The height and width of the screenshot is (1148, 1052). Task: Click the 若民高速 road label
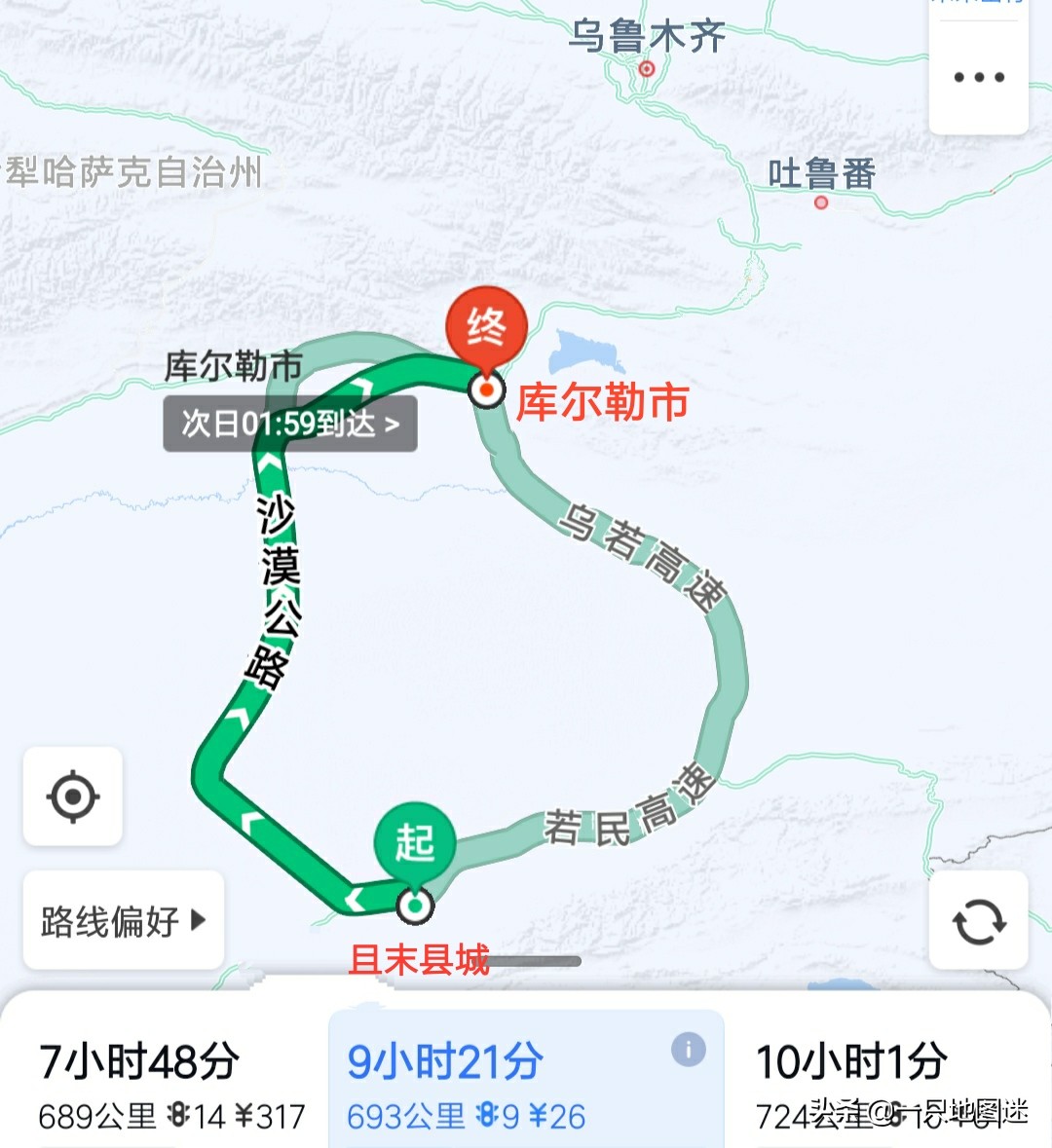click(628, 811)
